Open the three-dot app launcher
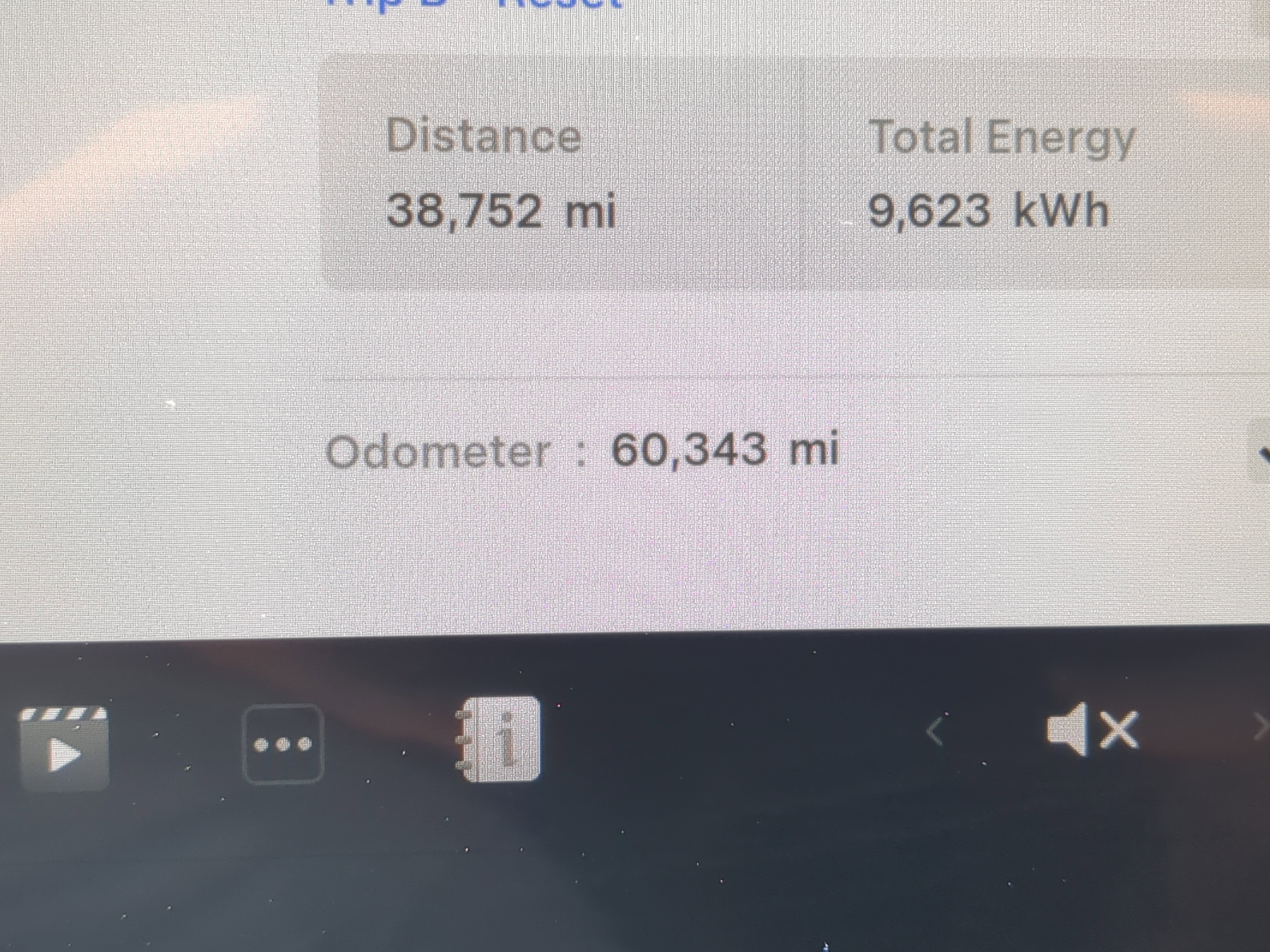This screenshot has height=952, width=1270. pos(283,744)
